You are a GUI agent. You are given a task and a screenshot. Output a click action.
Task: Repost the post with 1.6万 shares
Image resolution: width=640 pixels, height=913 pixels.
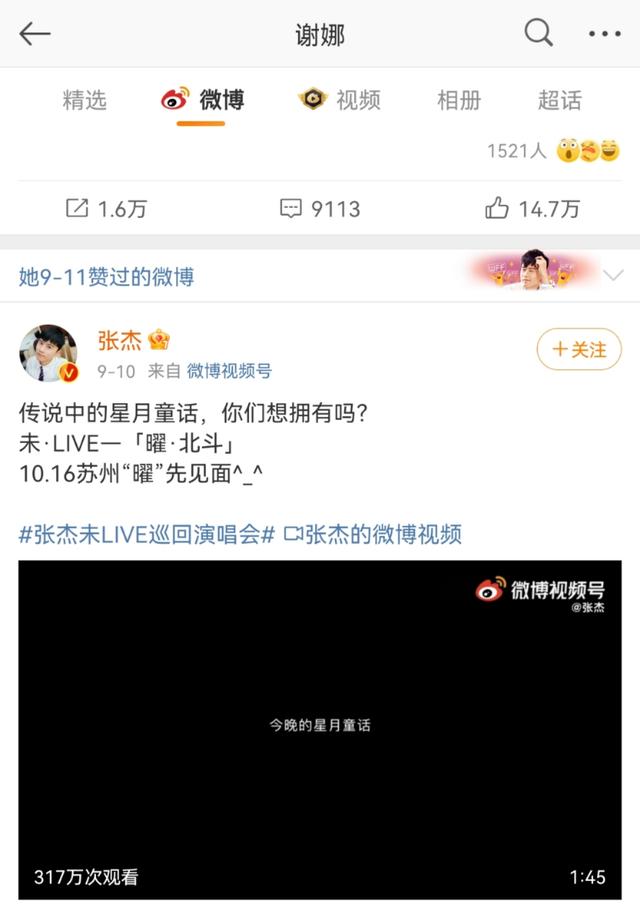coord(106,208)
